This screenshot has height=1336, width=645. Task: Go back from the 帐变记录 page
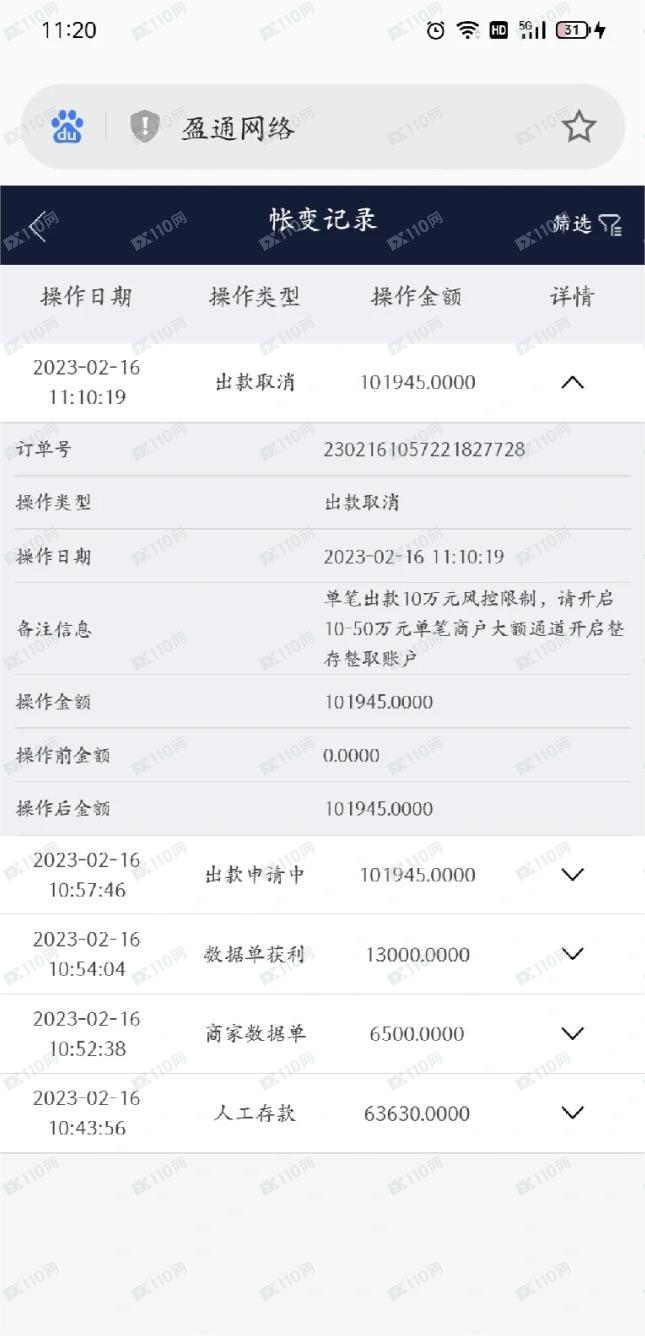[x=38, y=225]
